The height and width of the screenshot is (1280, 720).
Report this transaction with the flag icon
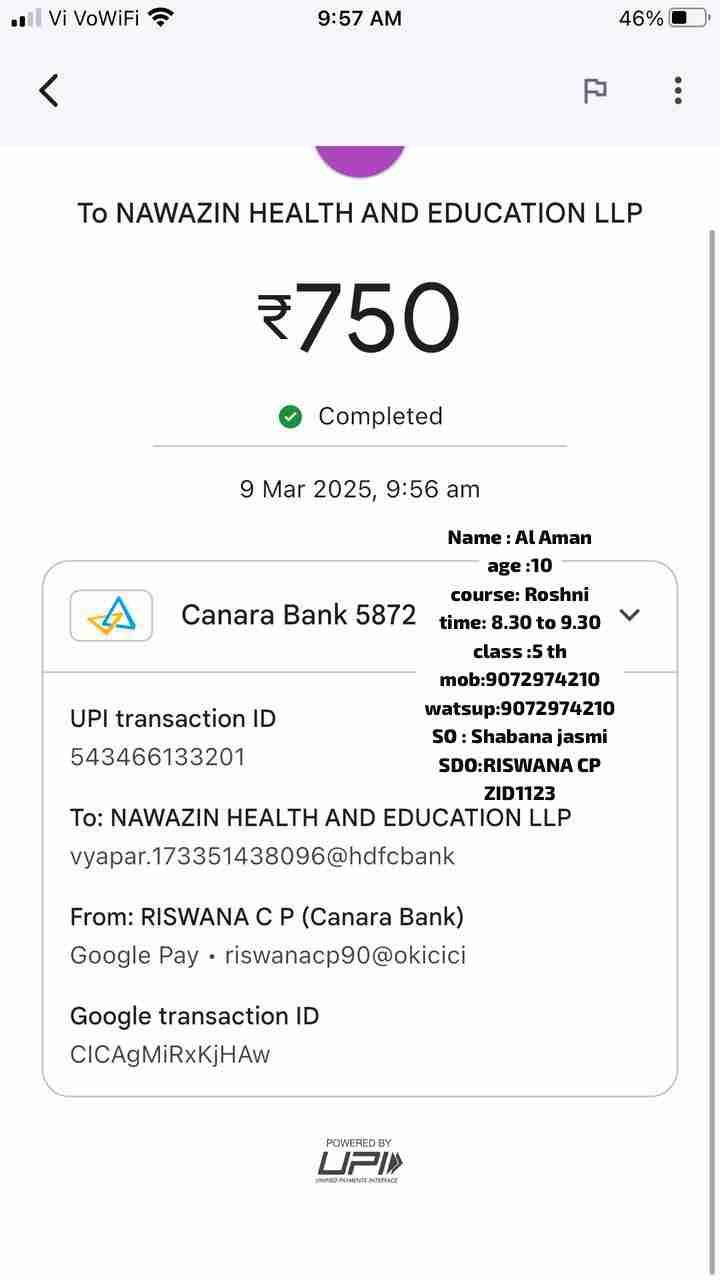click(595, 91)
